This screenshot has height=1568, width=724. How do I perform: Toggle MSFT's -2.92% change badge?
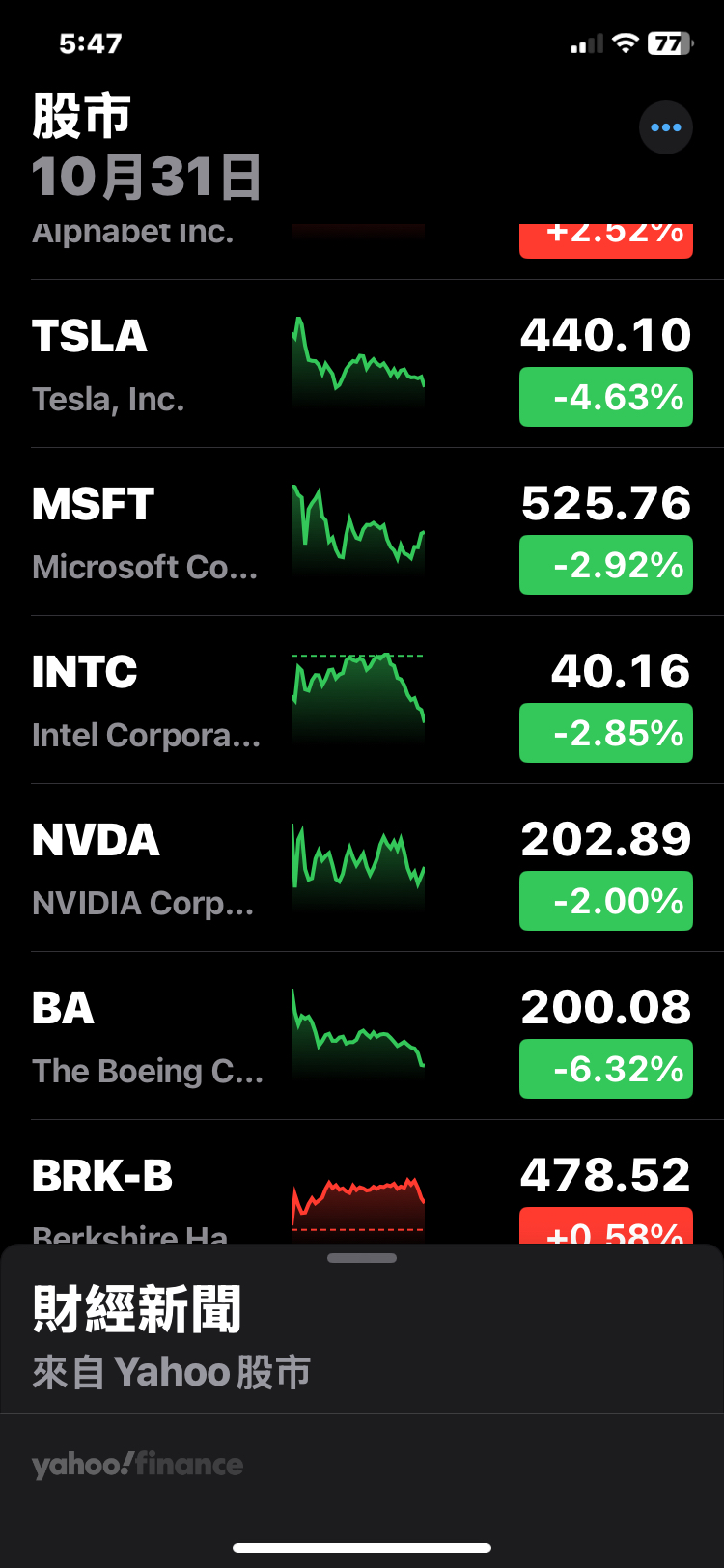click(606, 565)
